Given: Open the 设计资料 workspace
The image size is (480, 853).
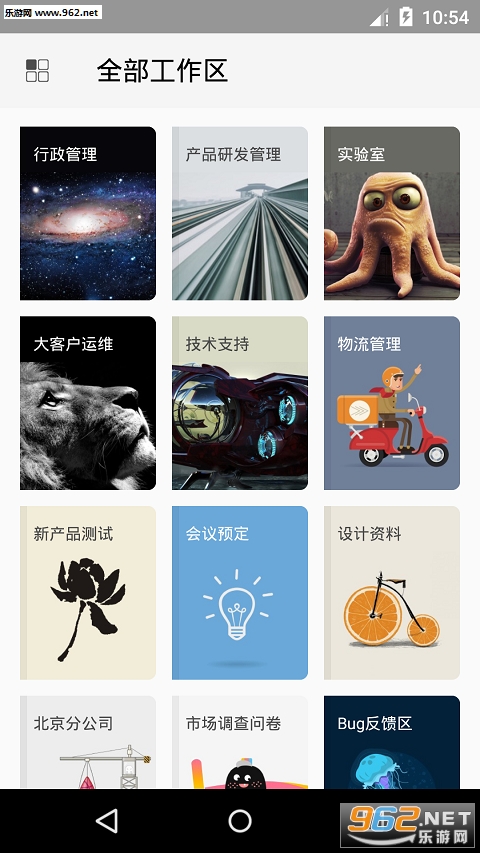Looking at the screenshot, I should point(392,593).
